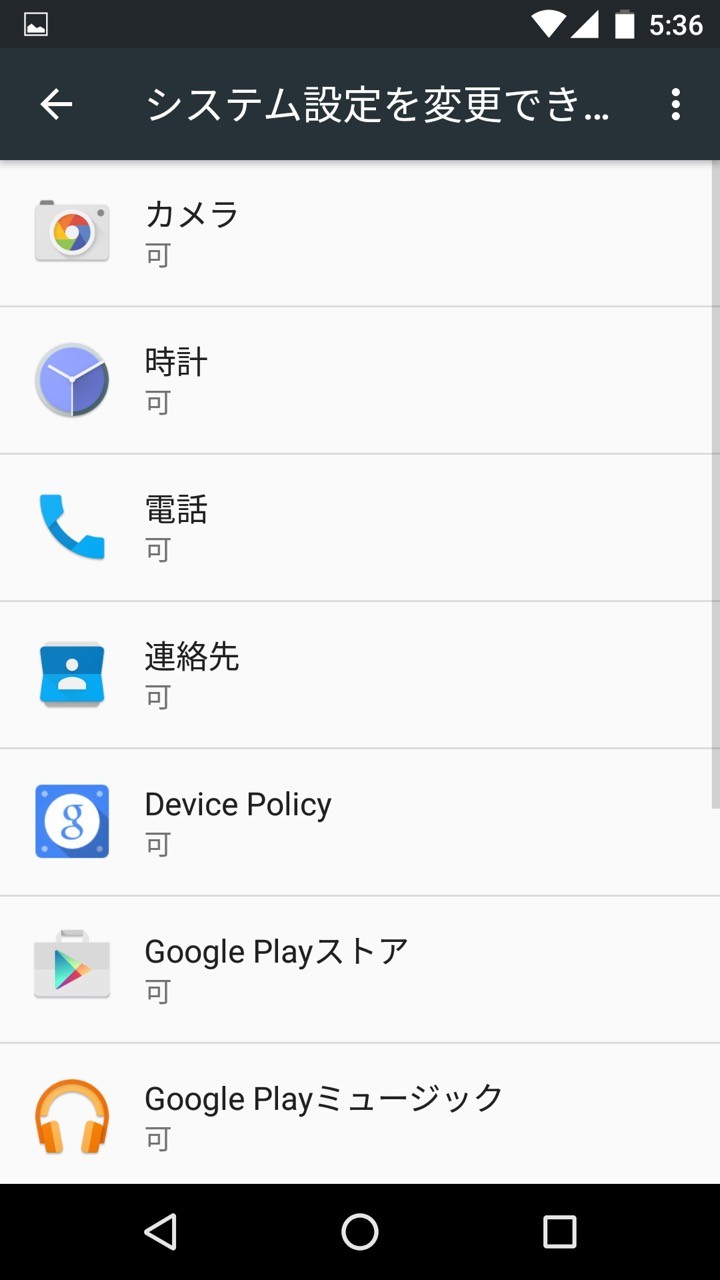Open the overflow menu
The width and height of the screenshot is (720, 1280).
coord(676,104)
